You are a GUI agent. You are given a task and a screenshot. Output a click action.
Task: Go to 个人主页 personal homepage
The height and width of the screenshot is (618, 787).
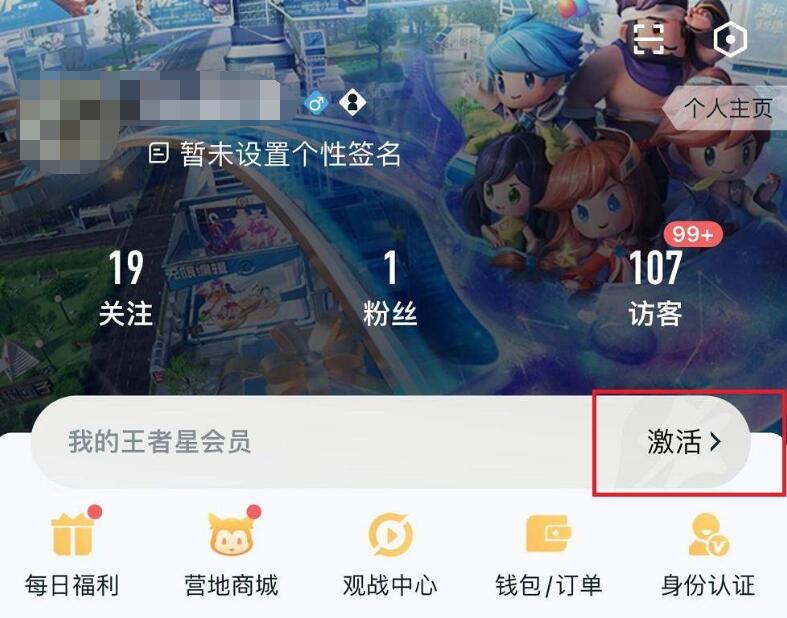pos(727,108)
